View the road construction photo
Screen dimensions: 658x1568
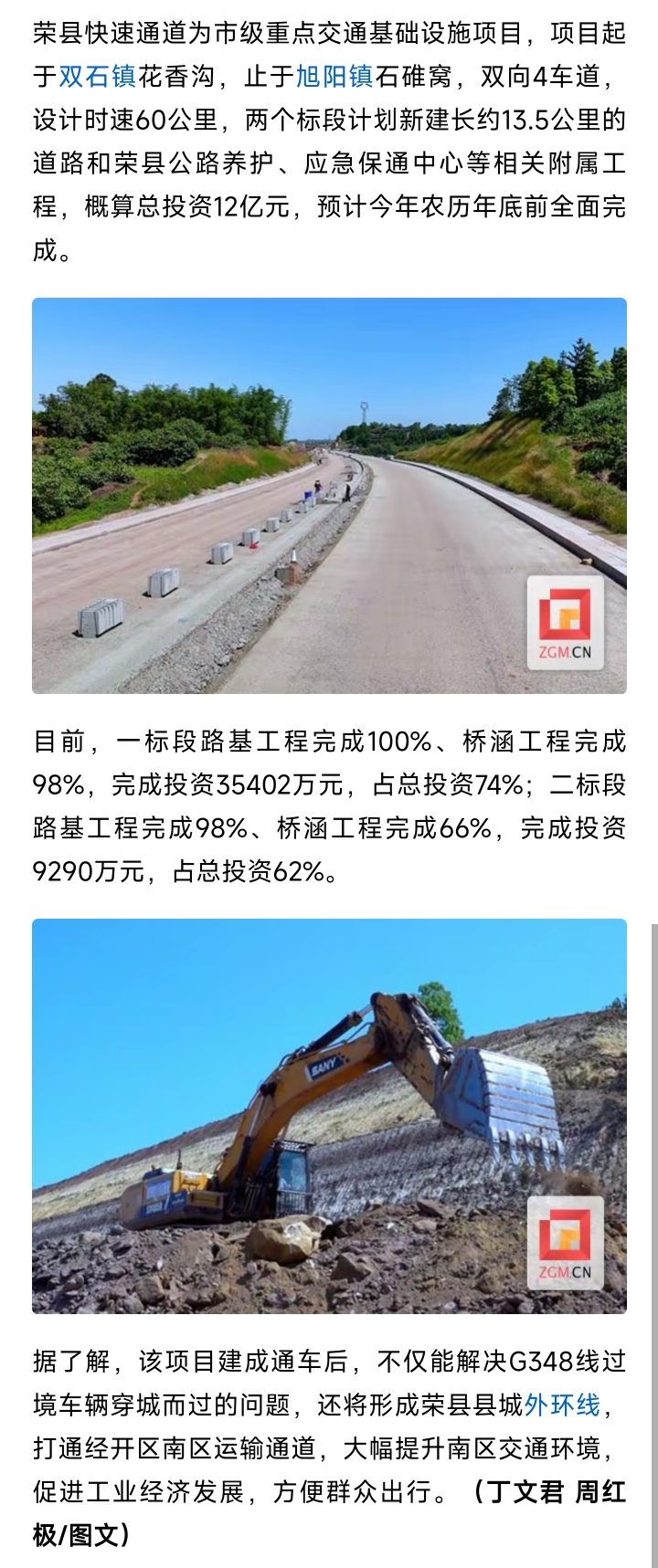tap(329, 496)
